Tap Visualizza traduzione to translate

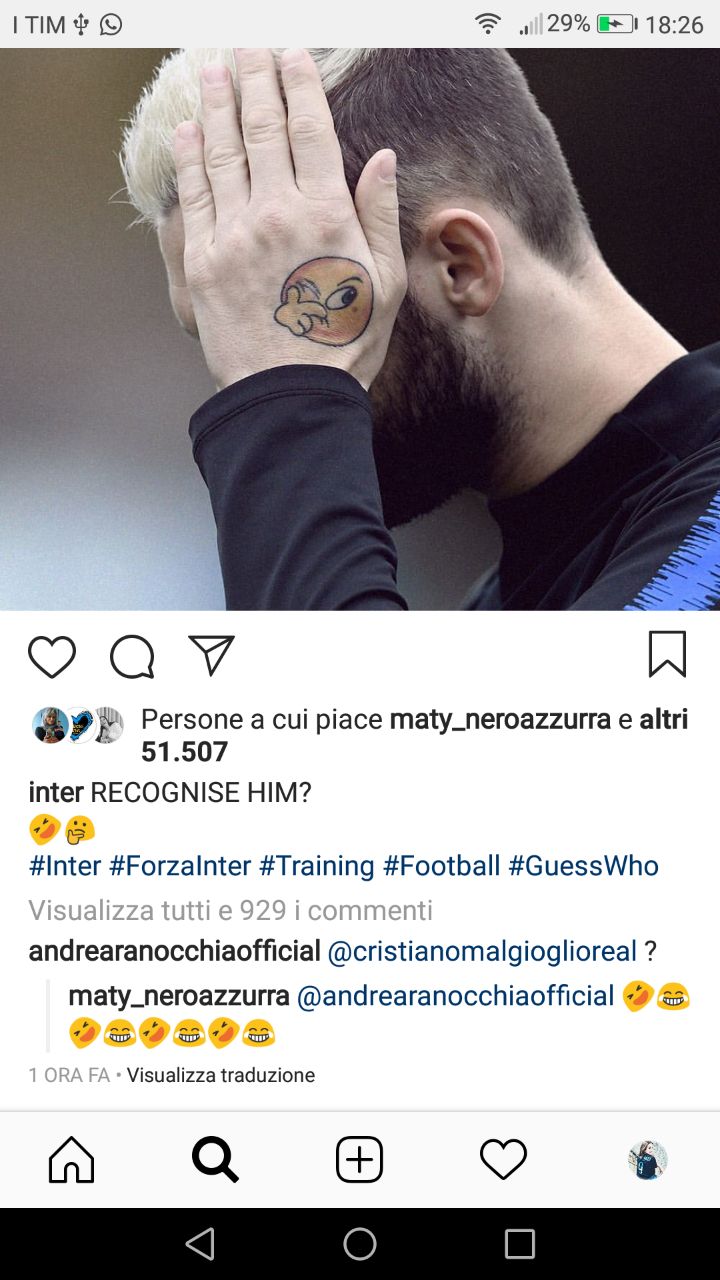[221, 1075]
